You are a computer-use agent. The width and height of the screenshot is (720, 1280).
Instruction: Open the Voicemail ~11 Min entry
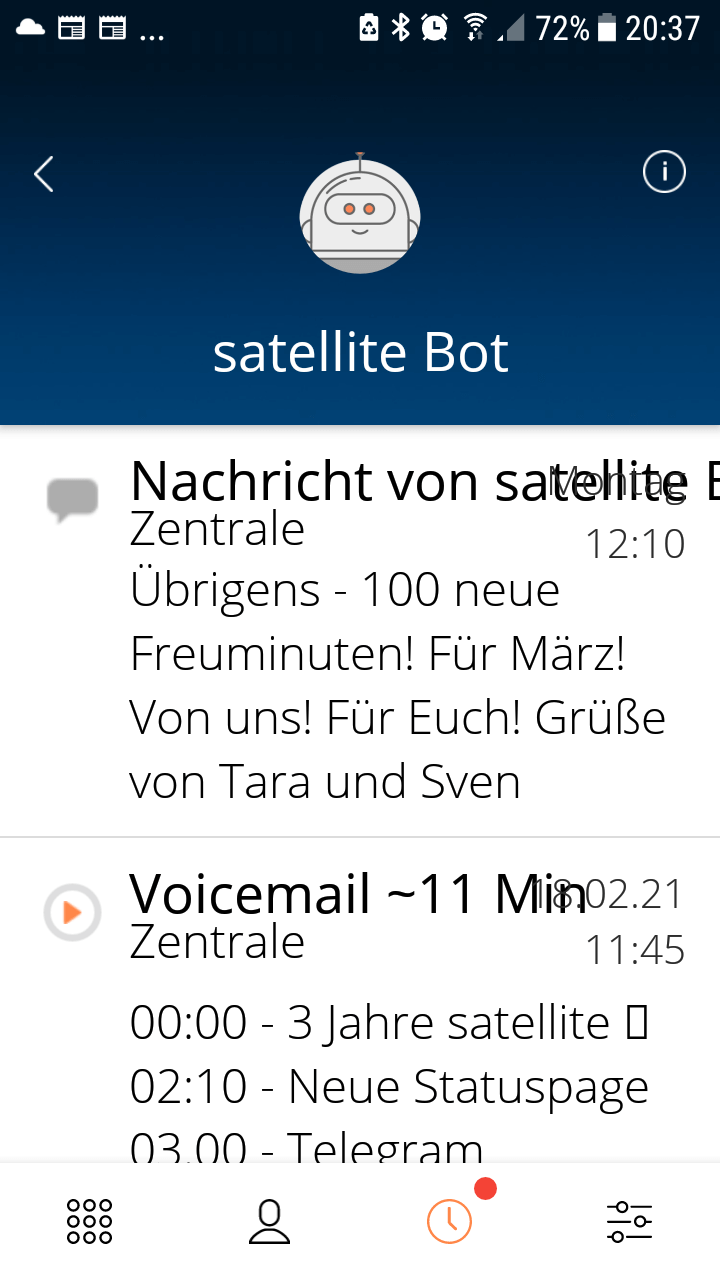pos(360,1000)
